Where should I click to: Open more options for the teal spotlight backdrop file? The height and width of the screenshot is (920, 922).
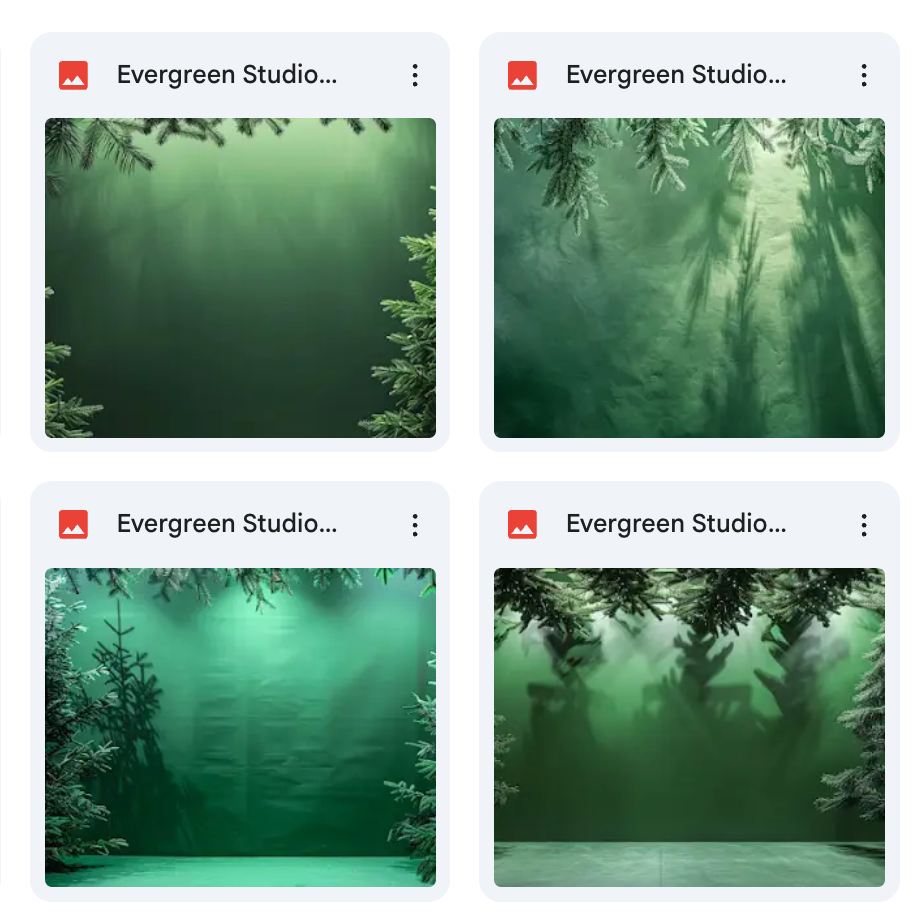(x=414, y=524)
